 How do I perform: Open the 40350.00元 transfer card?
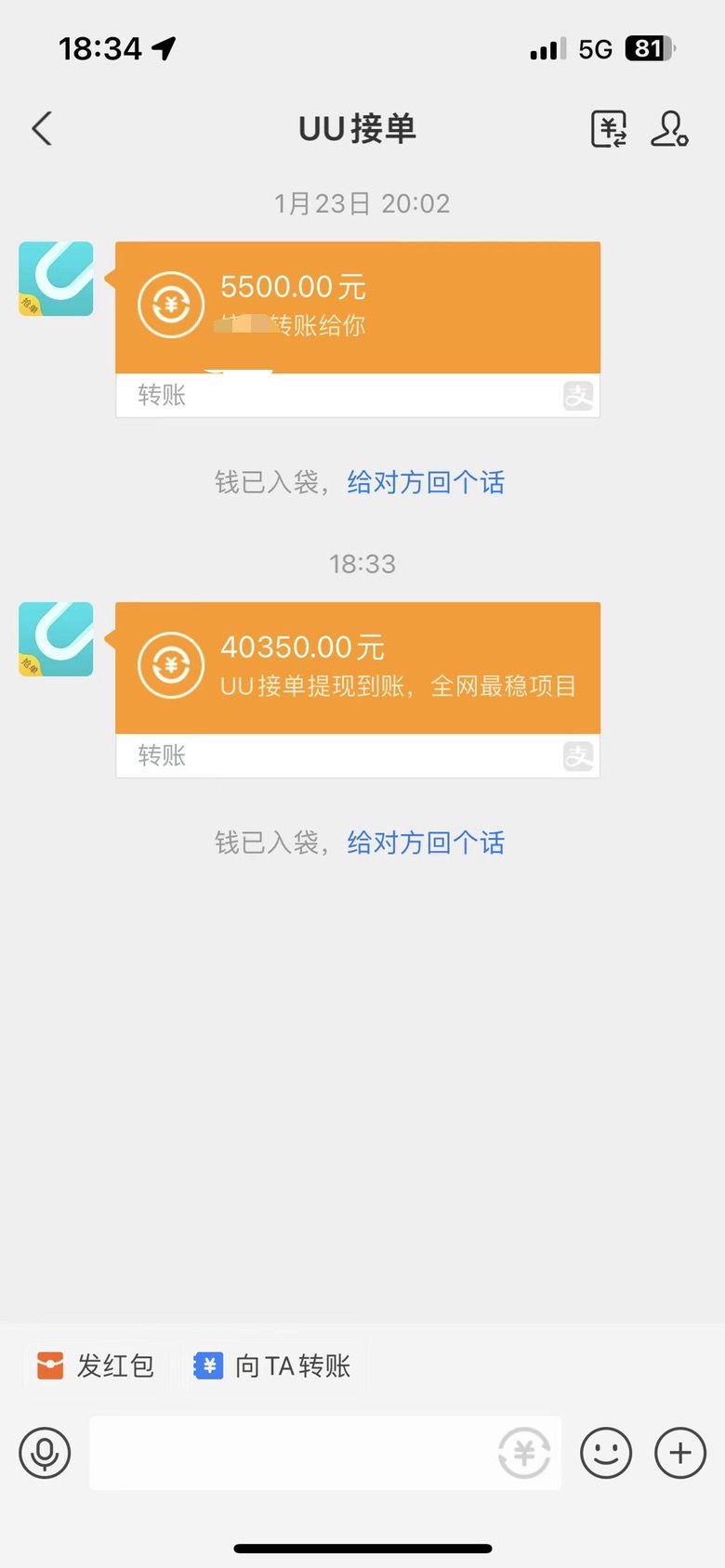coord(358,689)
